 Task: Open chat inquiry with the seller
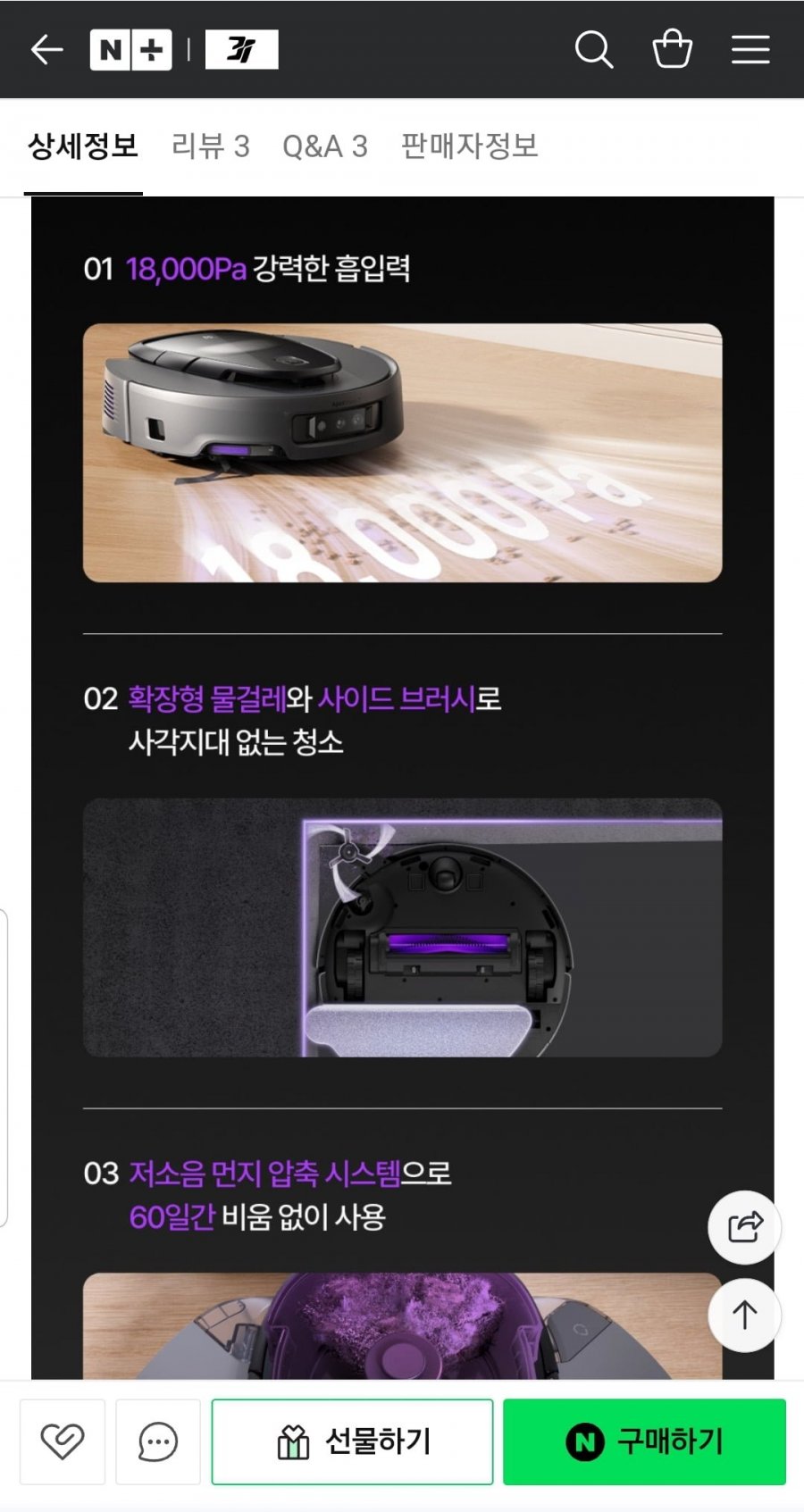tap(158, 1441)
